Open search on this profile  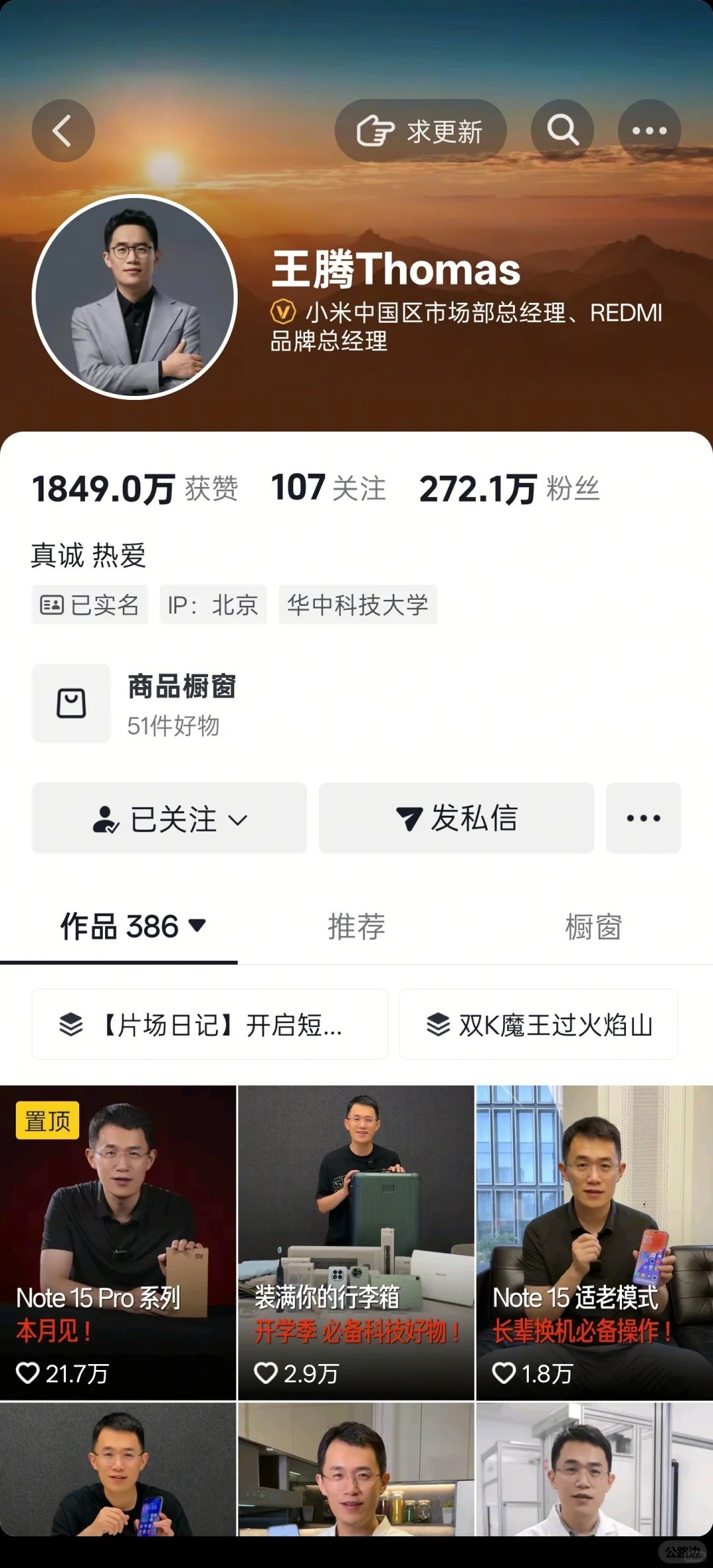pyautogui.click(x=562, y=131)
